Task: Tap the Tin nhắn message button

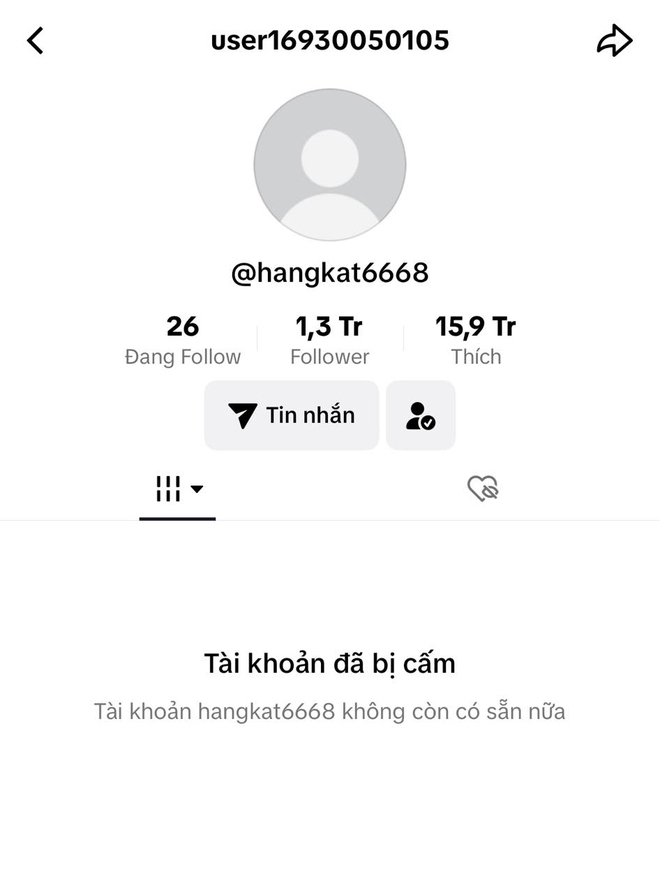Action: click(292, 415)
